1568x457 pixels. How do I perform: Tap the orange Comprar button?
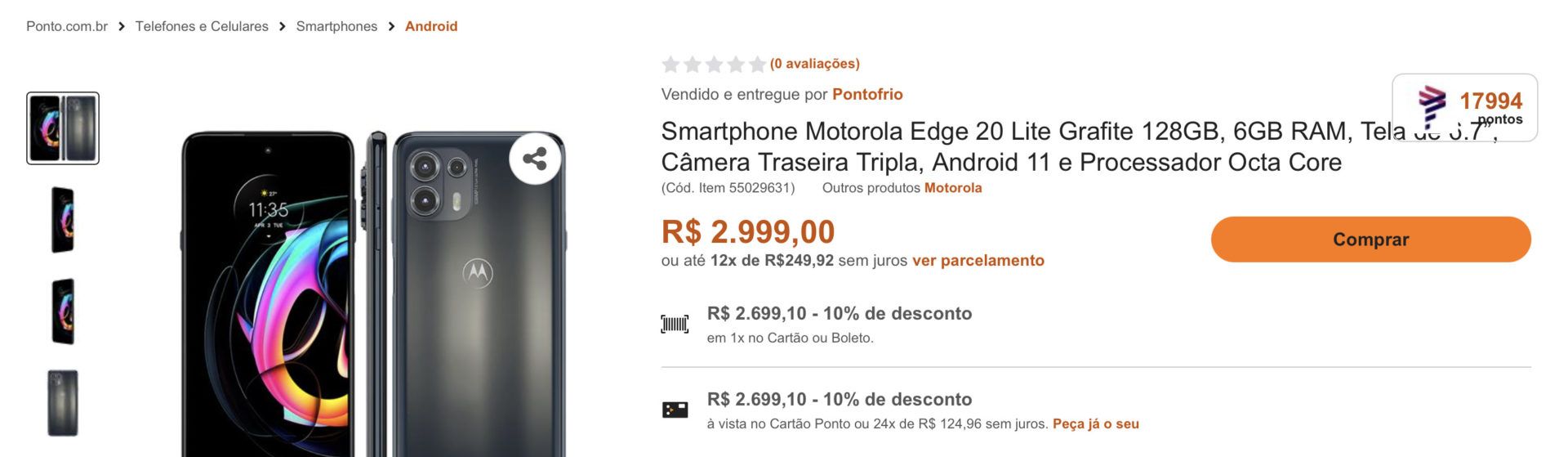[x=1370, y=240]
